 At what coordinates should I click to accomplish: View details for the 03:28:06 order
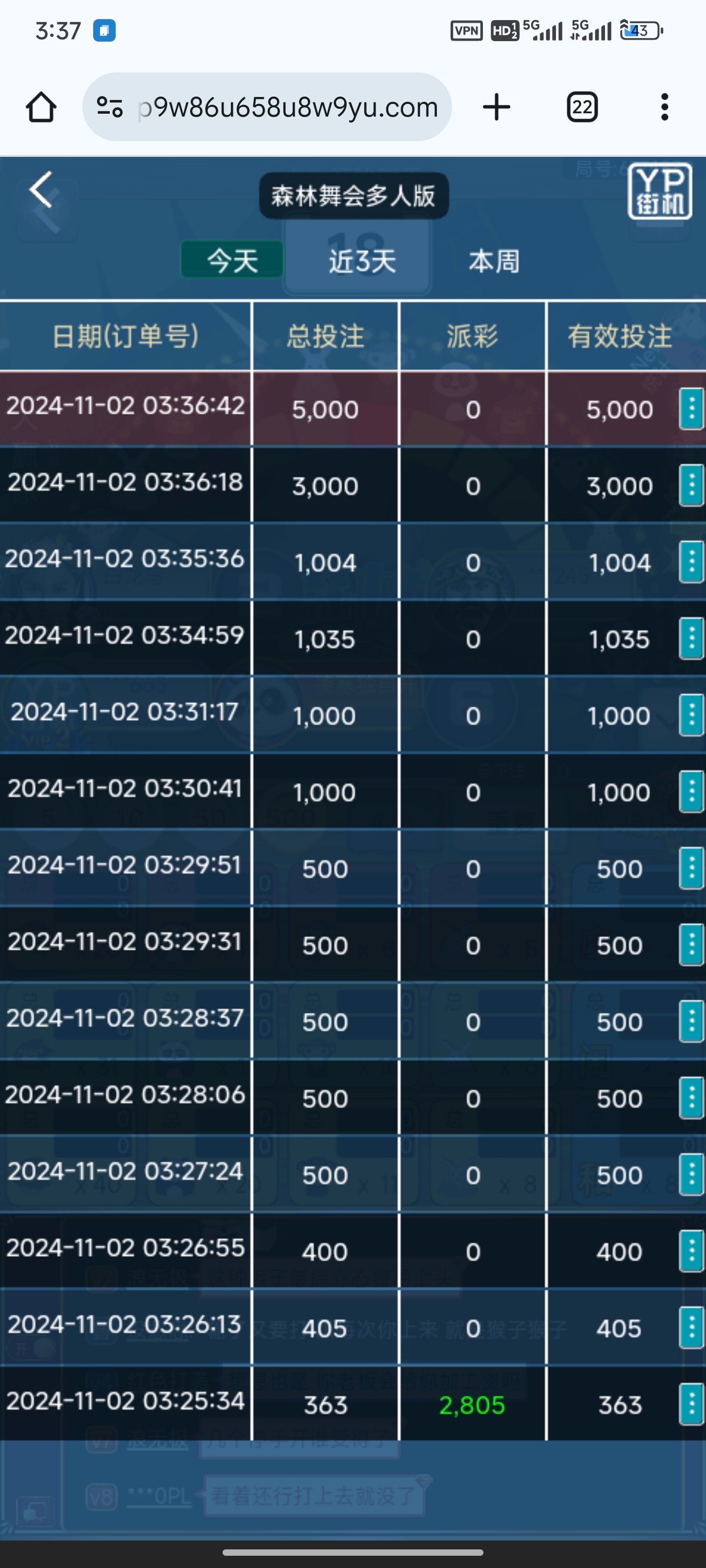[691, 1098]
